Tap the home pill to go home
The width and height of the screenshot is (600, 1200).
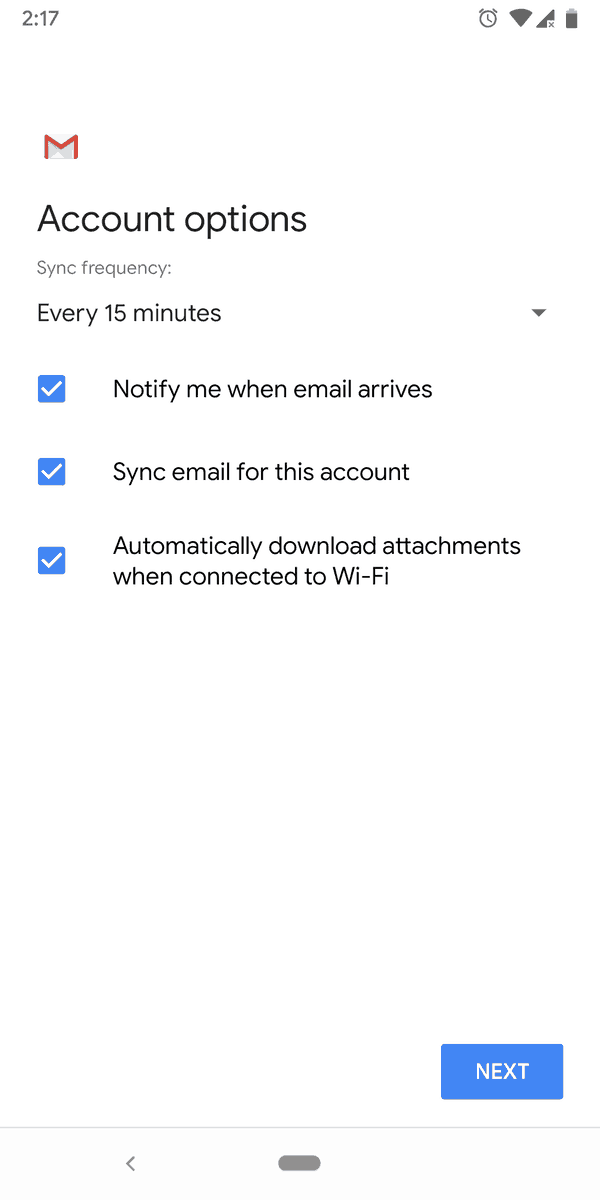(x=299, y=1163)
